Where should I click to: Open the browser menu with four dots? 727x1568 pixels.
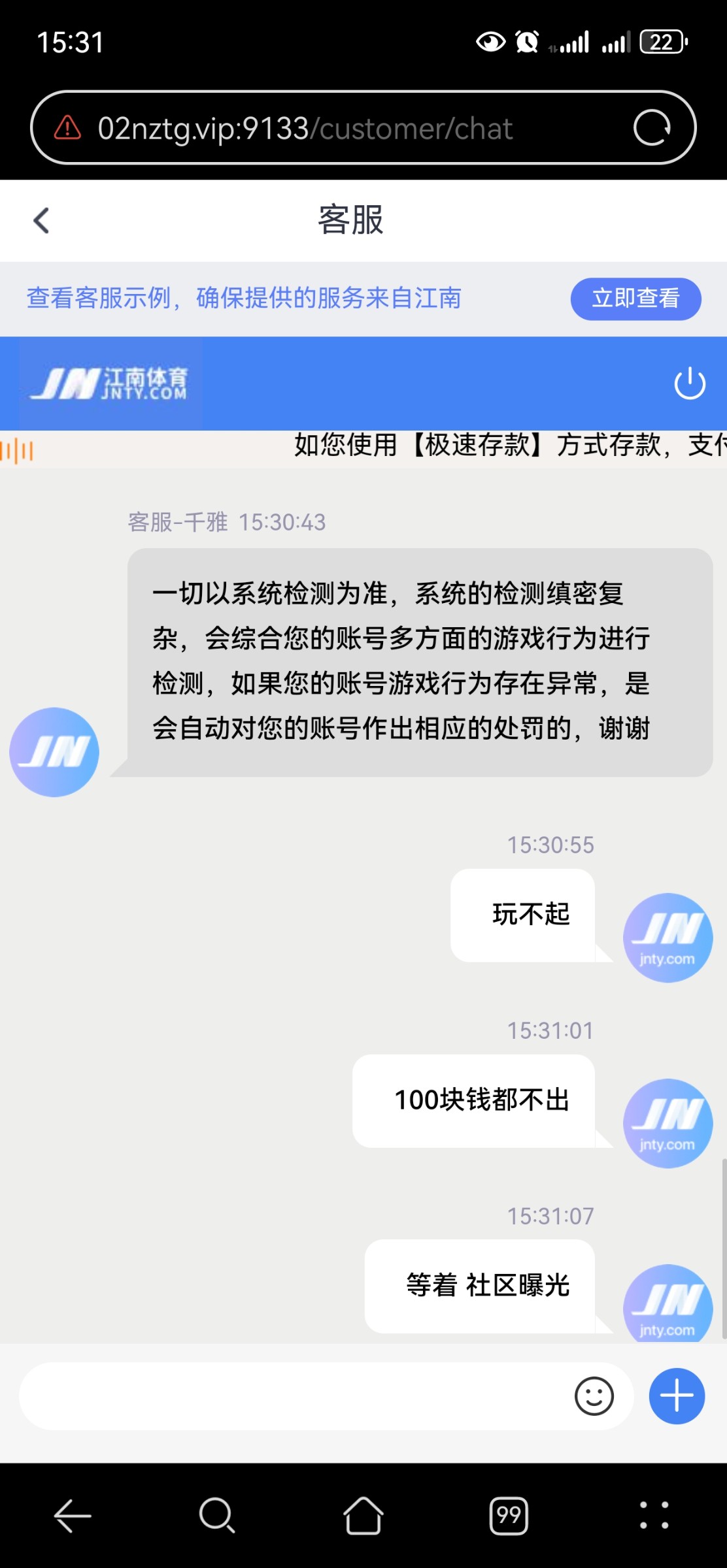(654, 1516)
